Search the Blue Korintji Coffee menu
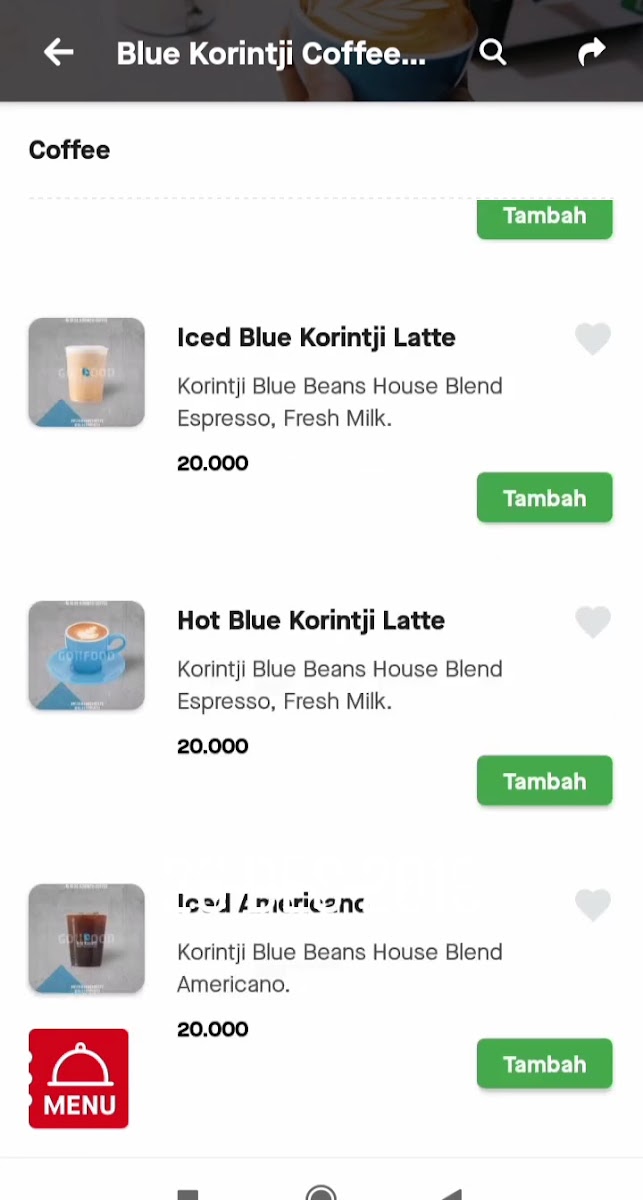The width and height of the screenshot is (643, 1200). click(x=492, y=52)
